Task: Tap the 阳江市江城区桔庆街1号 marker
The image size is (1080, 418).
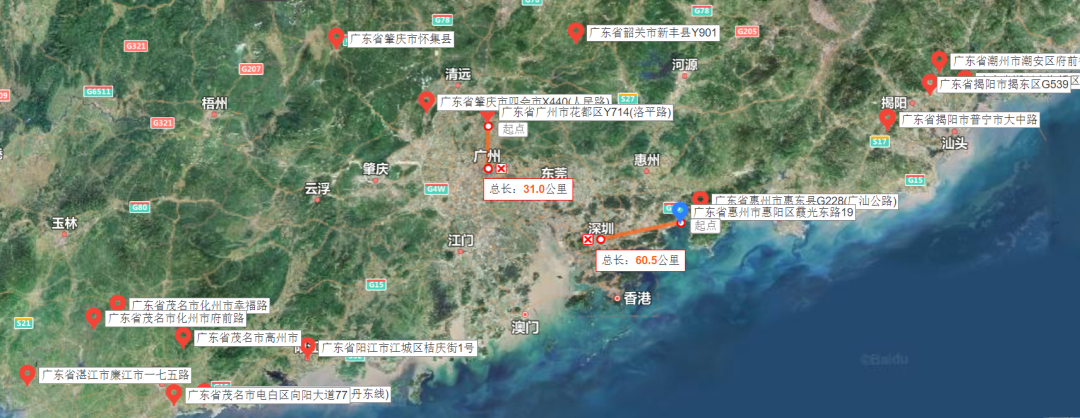Action: pos(308,346)
